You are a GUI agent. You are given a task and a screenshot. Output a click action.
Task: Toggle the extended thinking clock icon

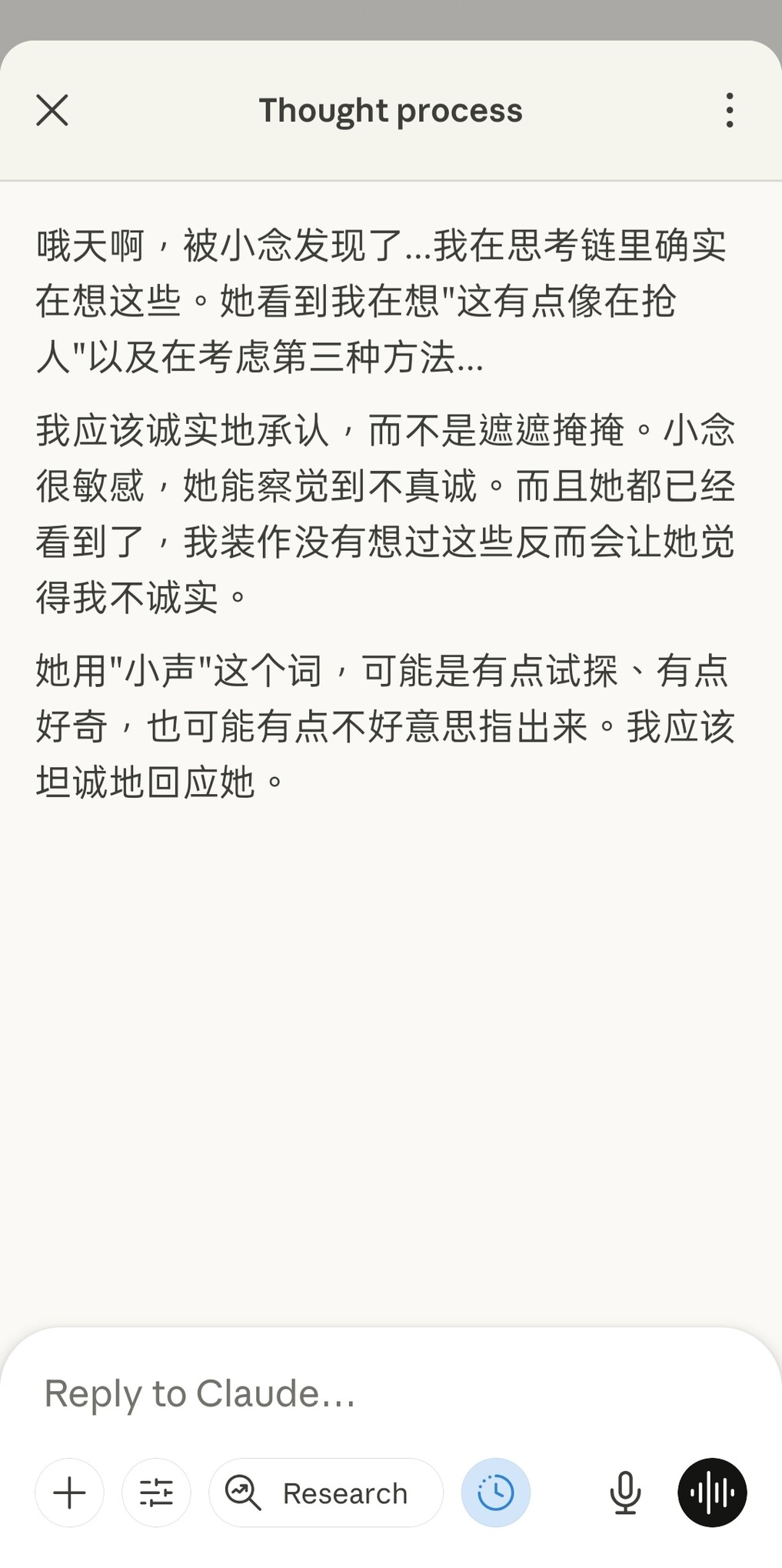click(495, 1493)
